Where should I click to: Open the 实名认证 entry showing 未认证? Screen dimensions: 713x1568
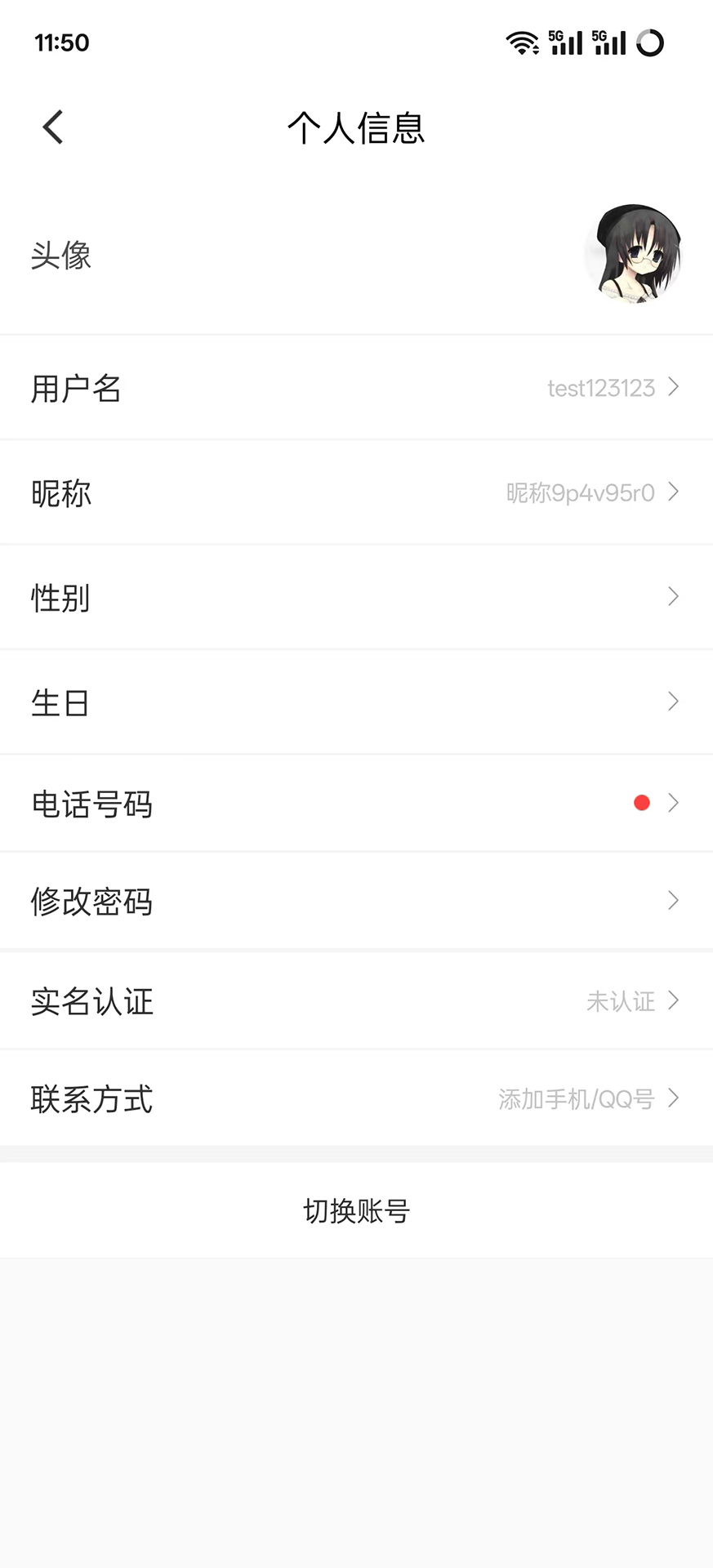click(356, 1001)
